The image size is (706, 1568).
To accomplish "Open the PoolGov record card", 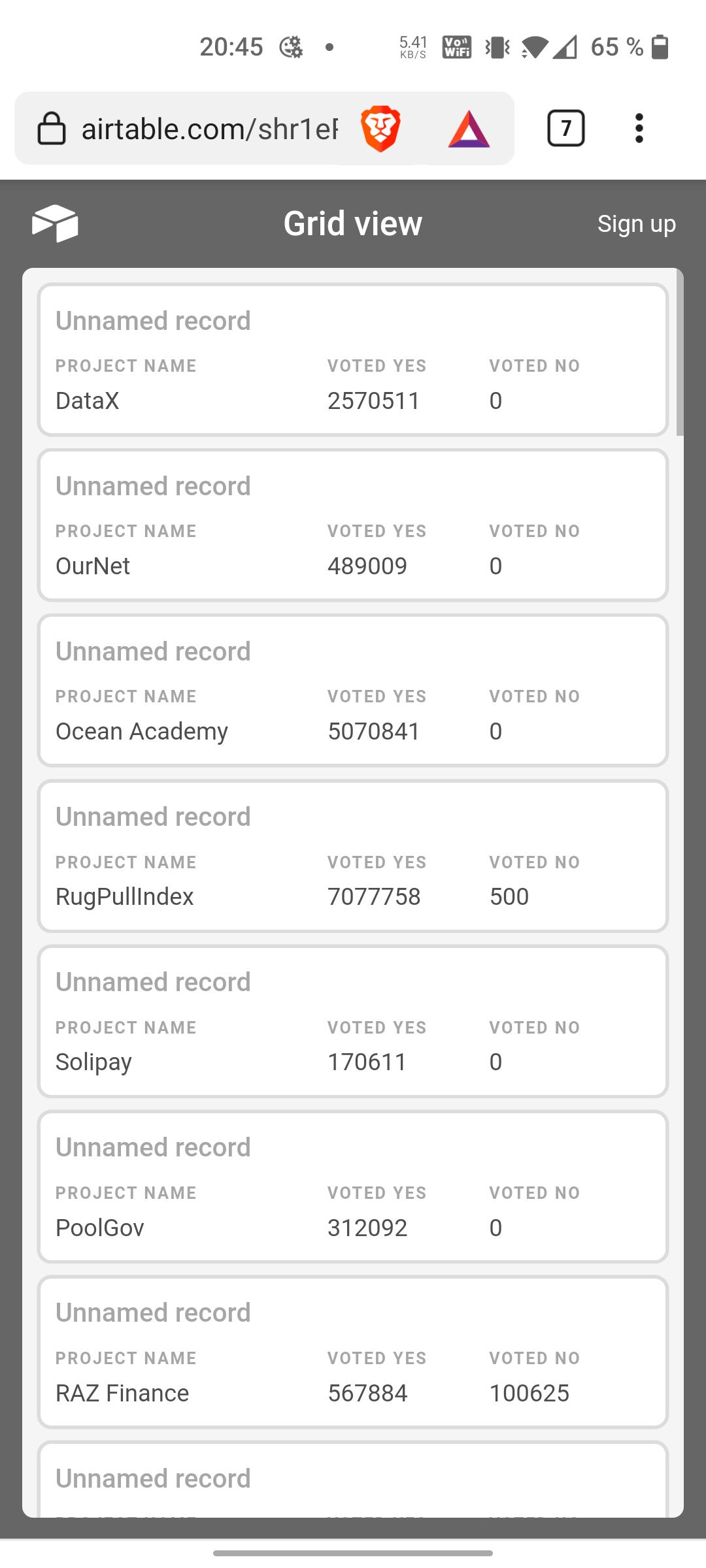I will (353, 1186).
